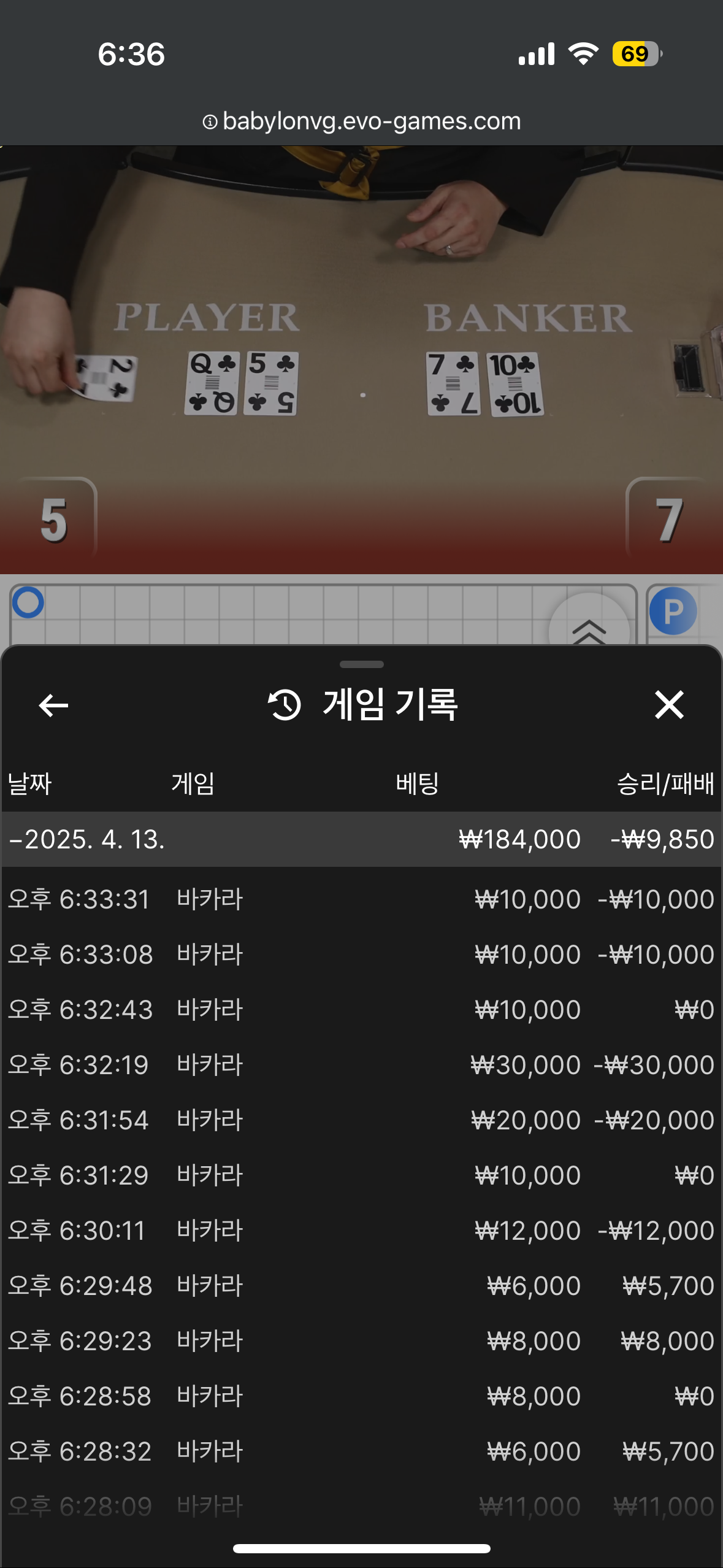
Task: Open the 6:33:08 baccarat round record
Action: point(361,955)
